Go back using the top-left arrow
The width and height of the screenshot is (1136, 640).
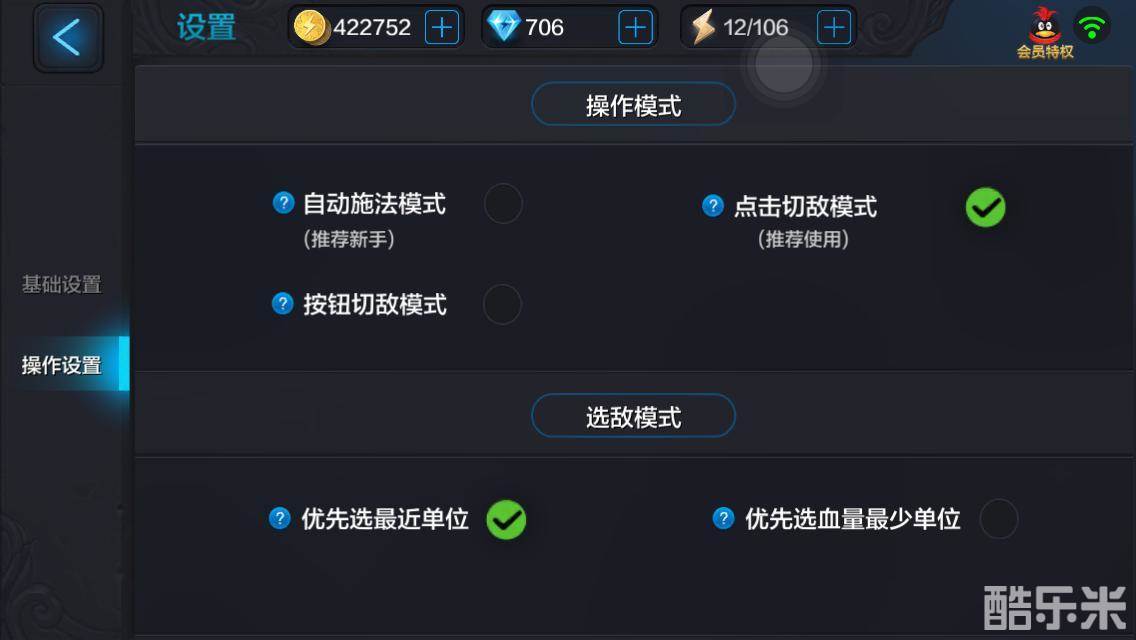point(67,38)
